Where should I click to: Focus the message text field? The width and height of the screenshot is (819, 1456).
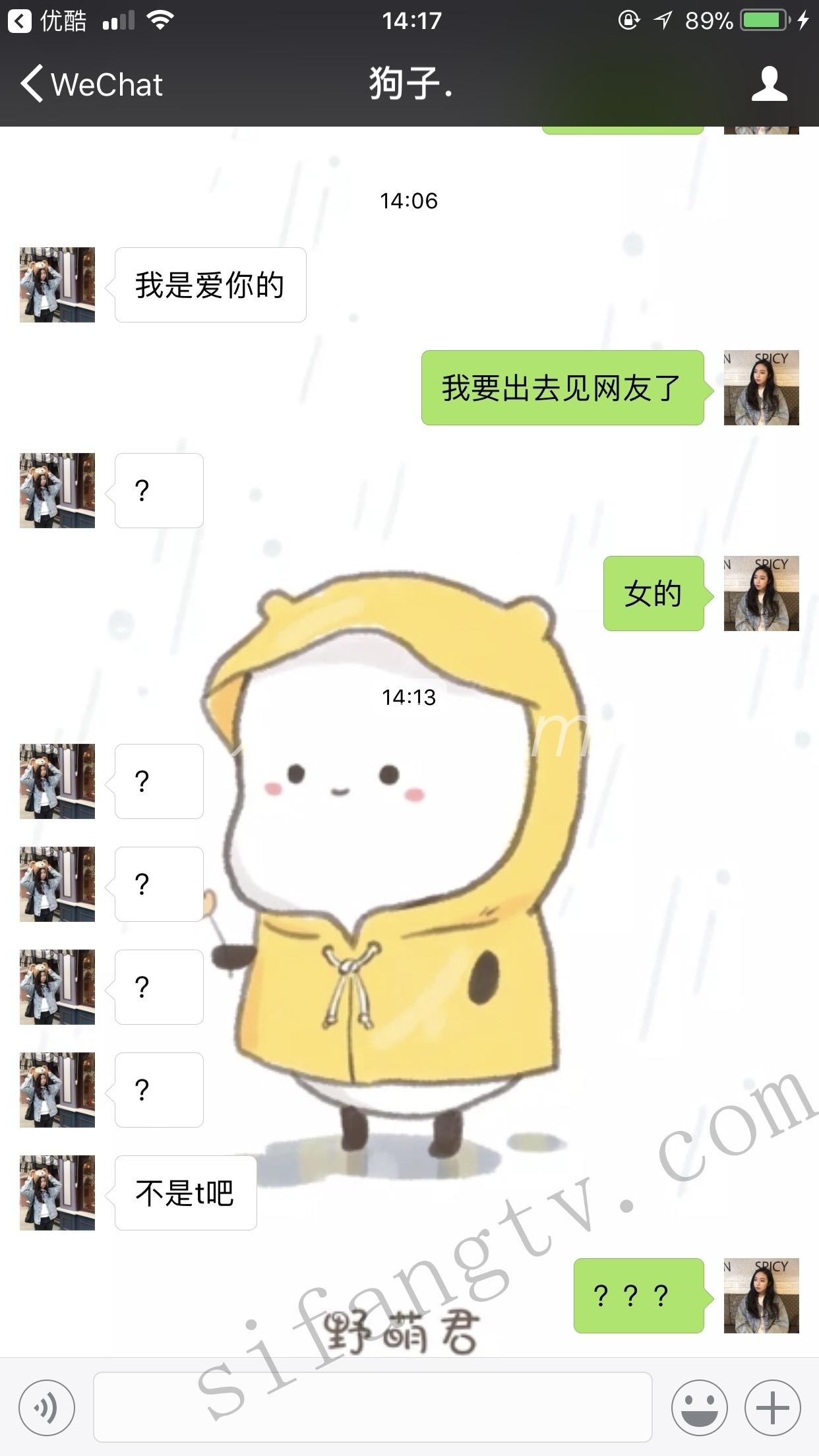[373, 1407]
